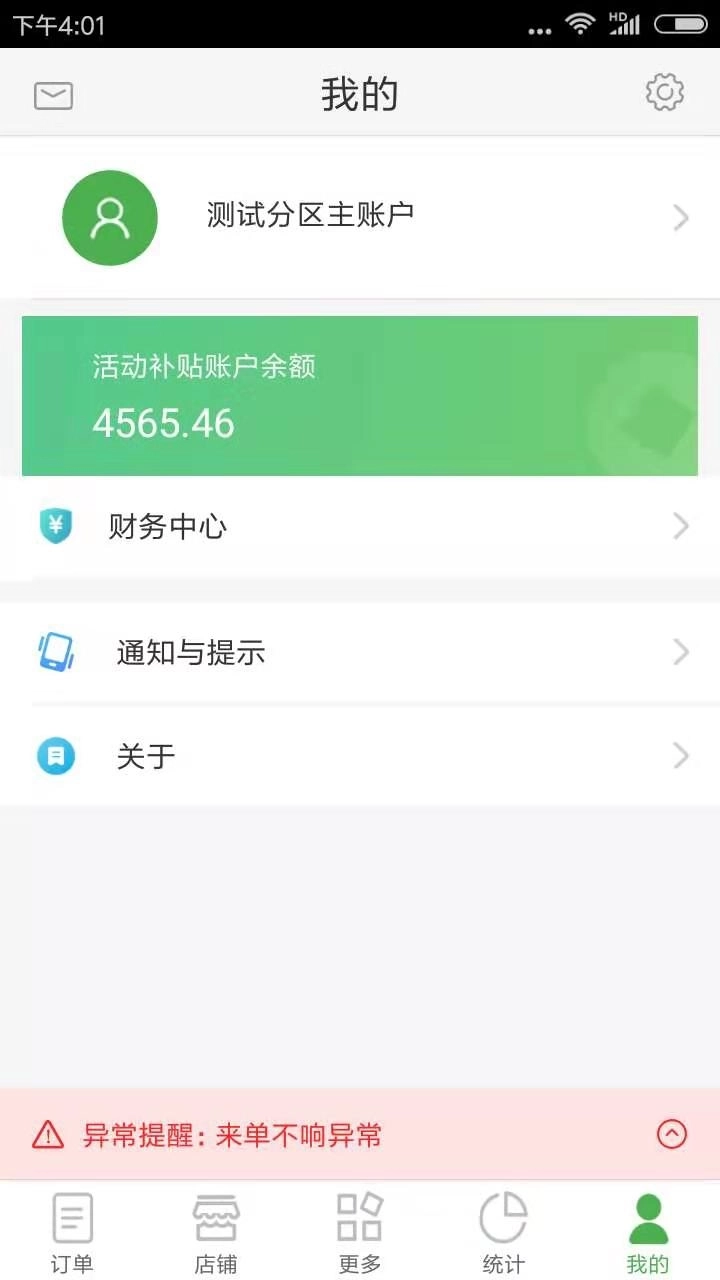Open settings via the gear icon

(x=664, y=93)
